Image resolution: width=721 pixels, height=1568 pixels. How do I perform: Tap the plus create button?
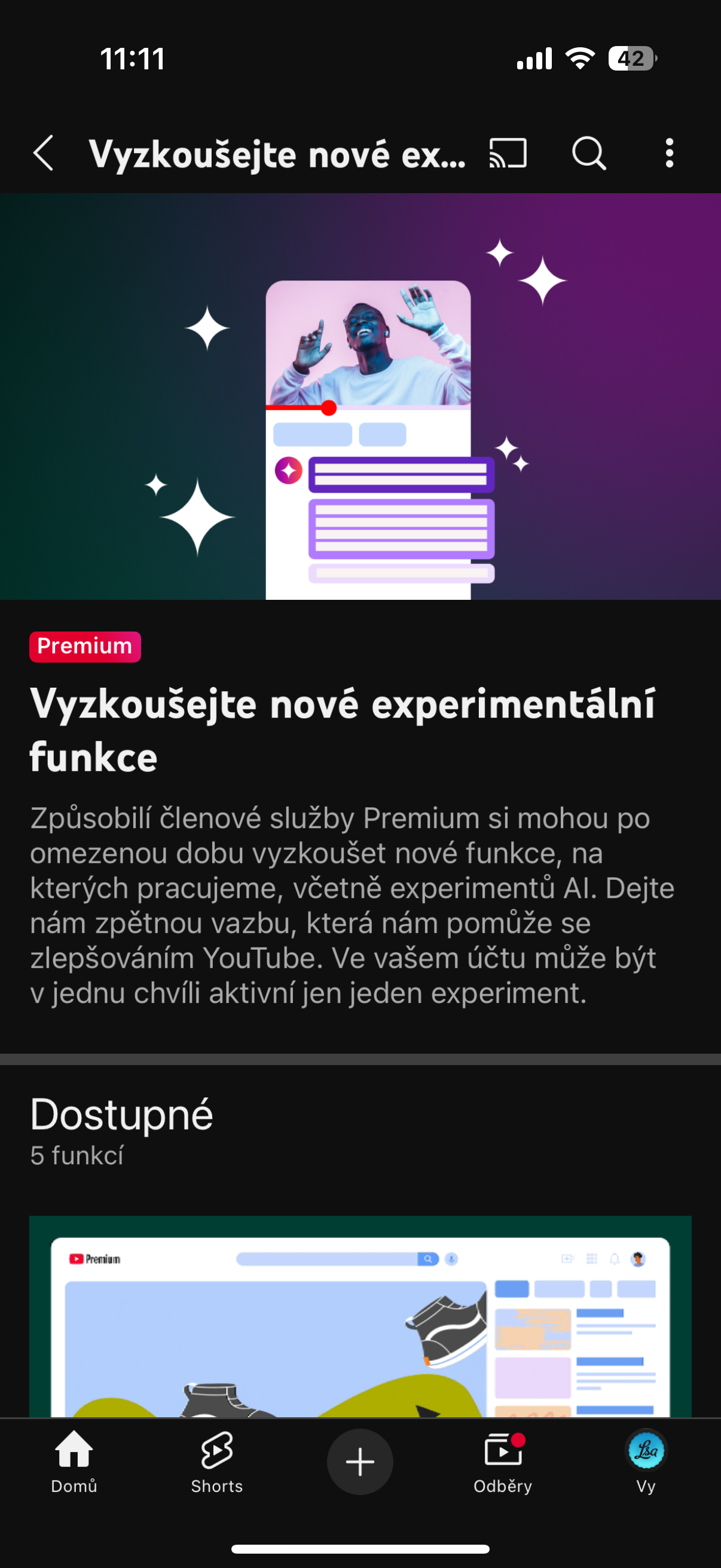(x=360, y=1462)
